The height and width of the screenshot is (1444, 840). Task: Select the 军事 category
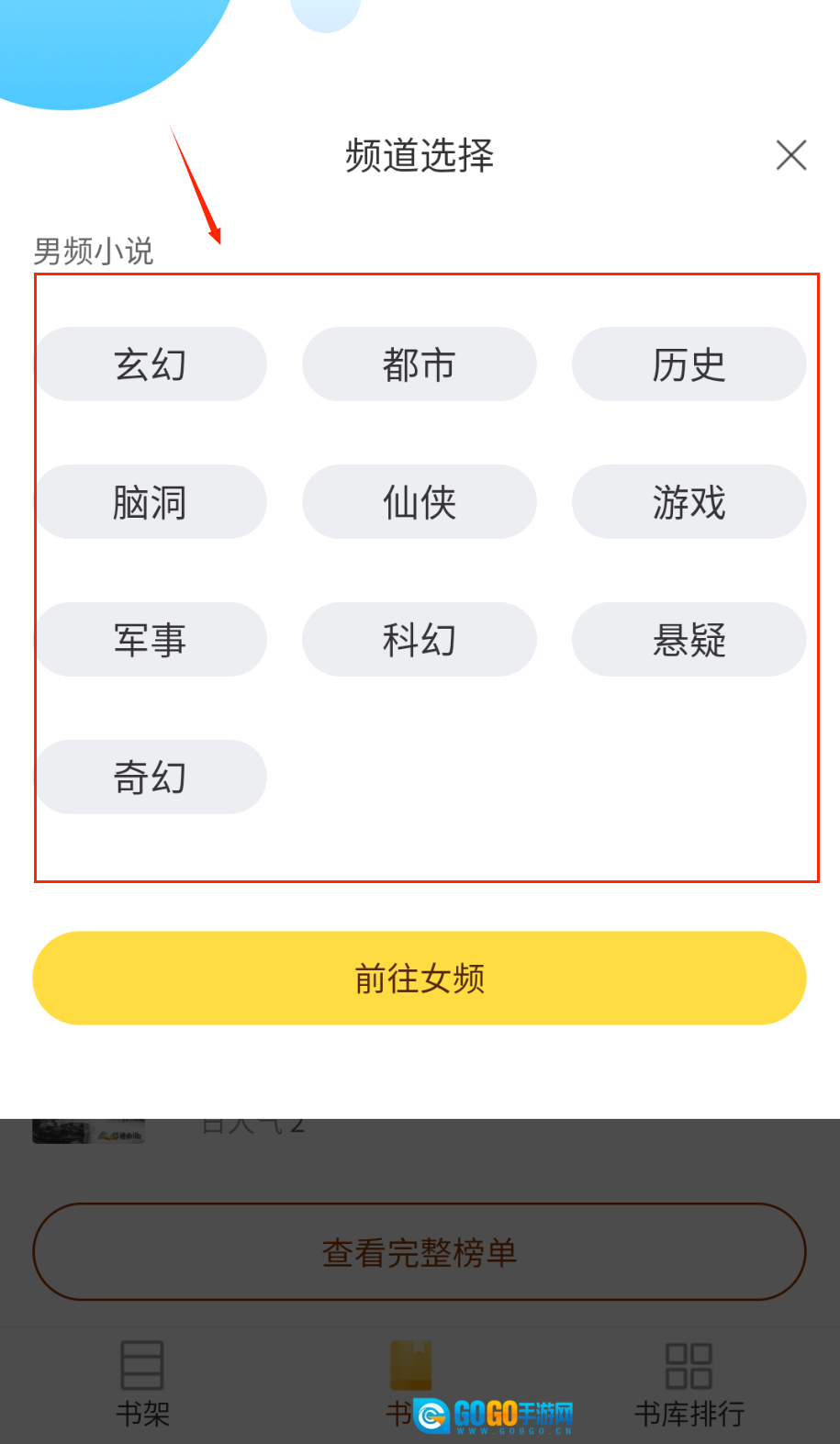click(x=151, y=640)
